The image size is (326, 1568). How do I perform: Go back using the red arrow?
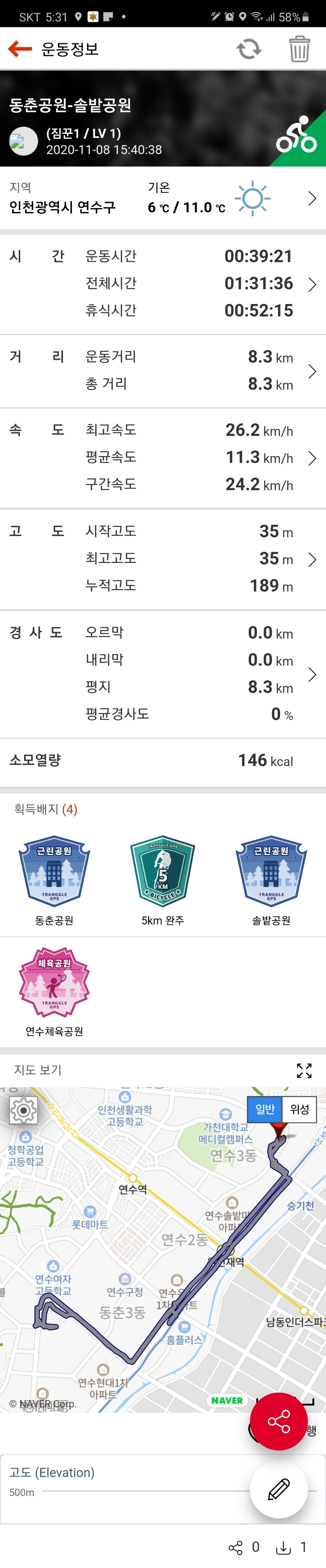19,49
